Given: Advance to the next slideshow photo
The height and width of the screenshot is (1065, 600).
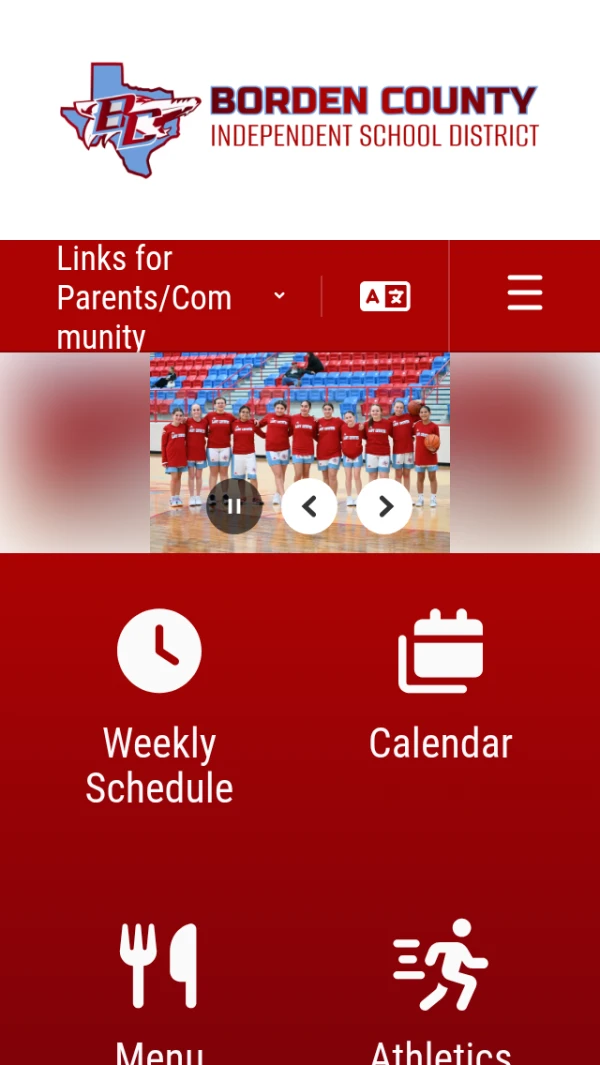Looking at the screenshot, I should pyautogui.click(x=385, y=506).
